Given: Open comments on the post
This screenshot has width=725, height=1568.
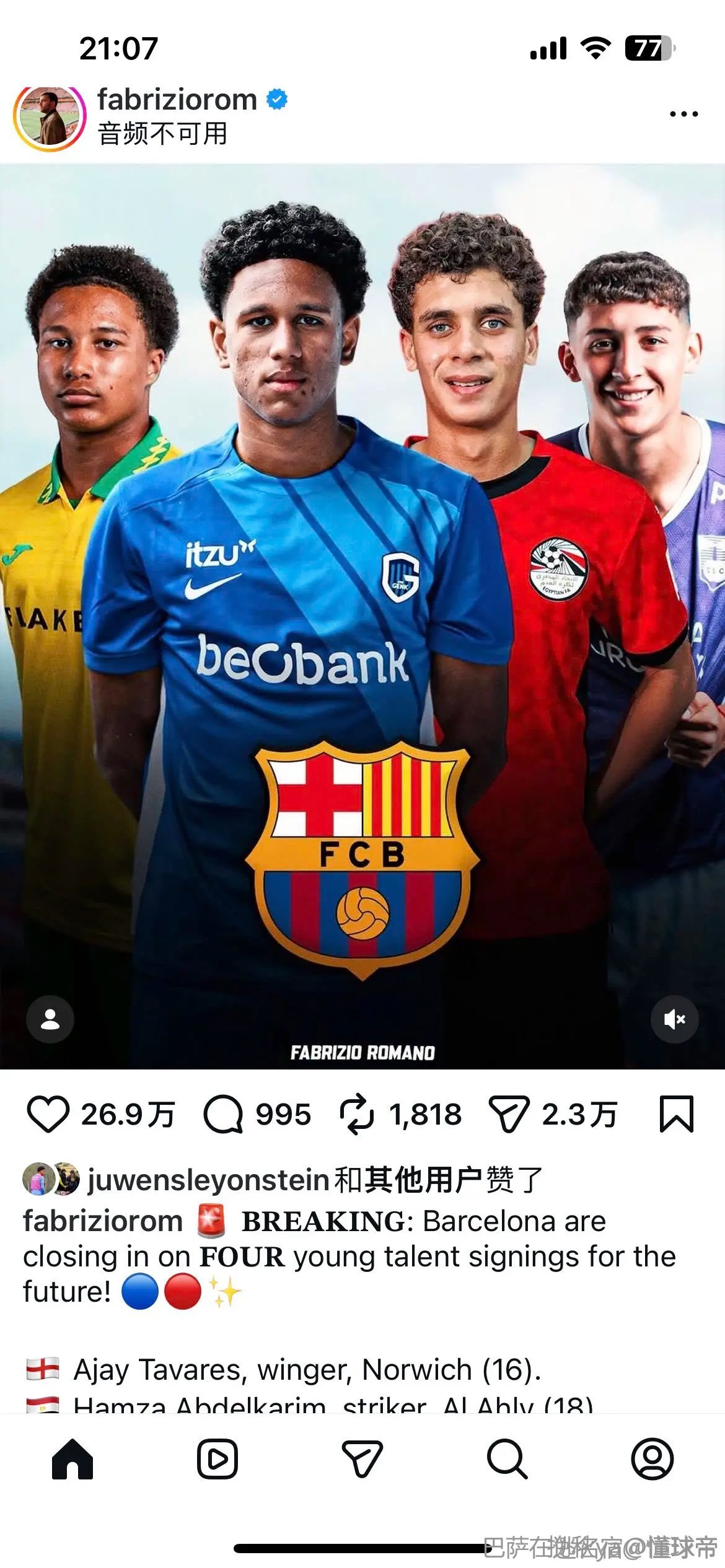Looking at the screenshot, I should (223, 1115).
